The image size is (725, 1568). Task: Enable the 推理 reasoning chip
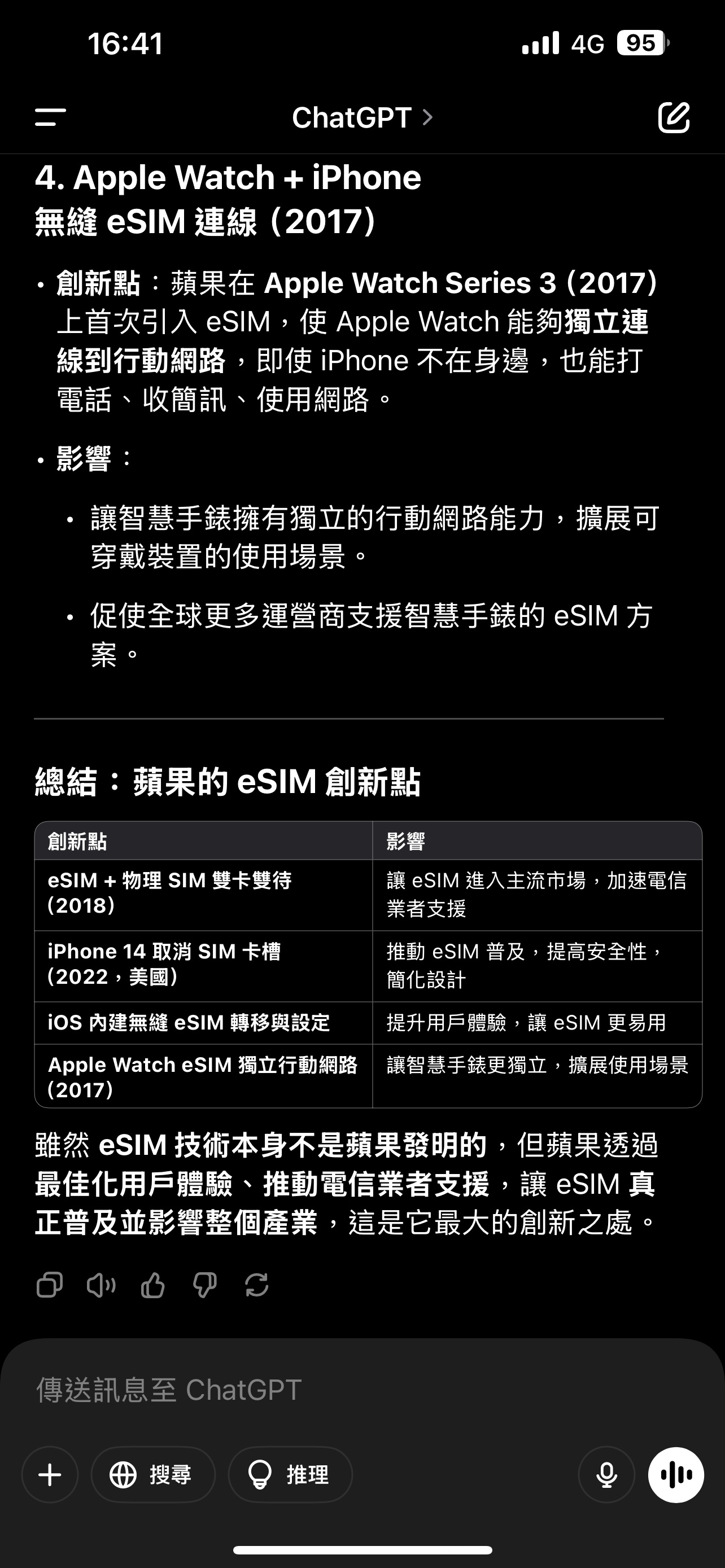point(290,1475)
